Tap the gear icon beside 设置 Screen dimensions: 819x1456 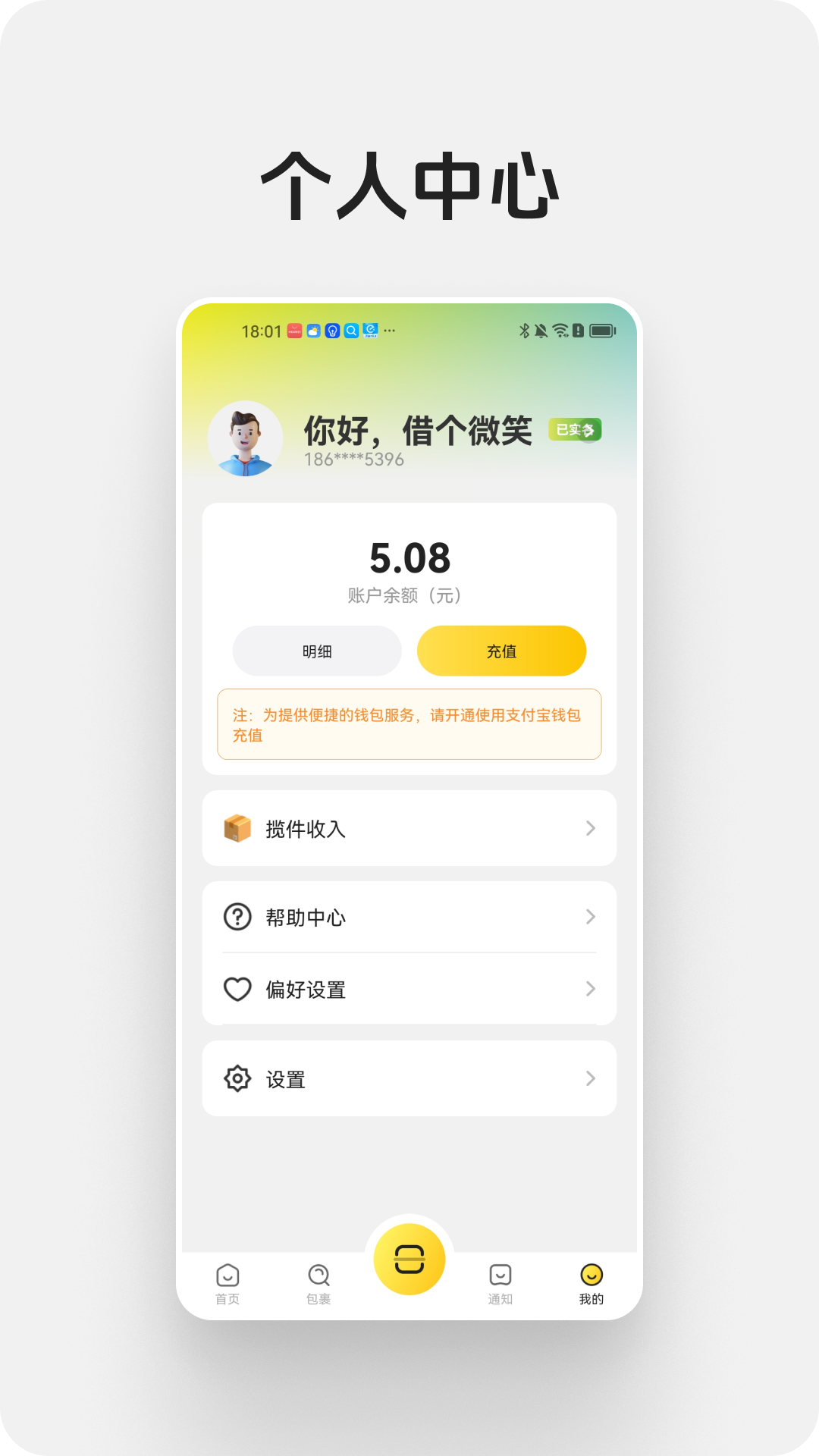click(238, 1078)
